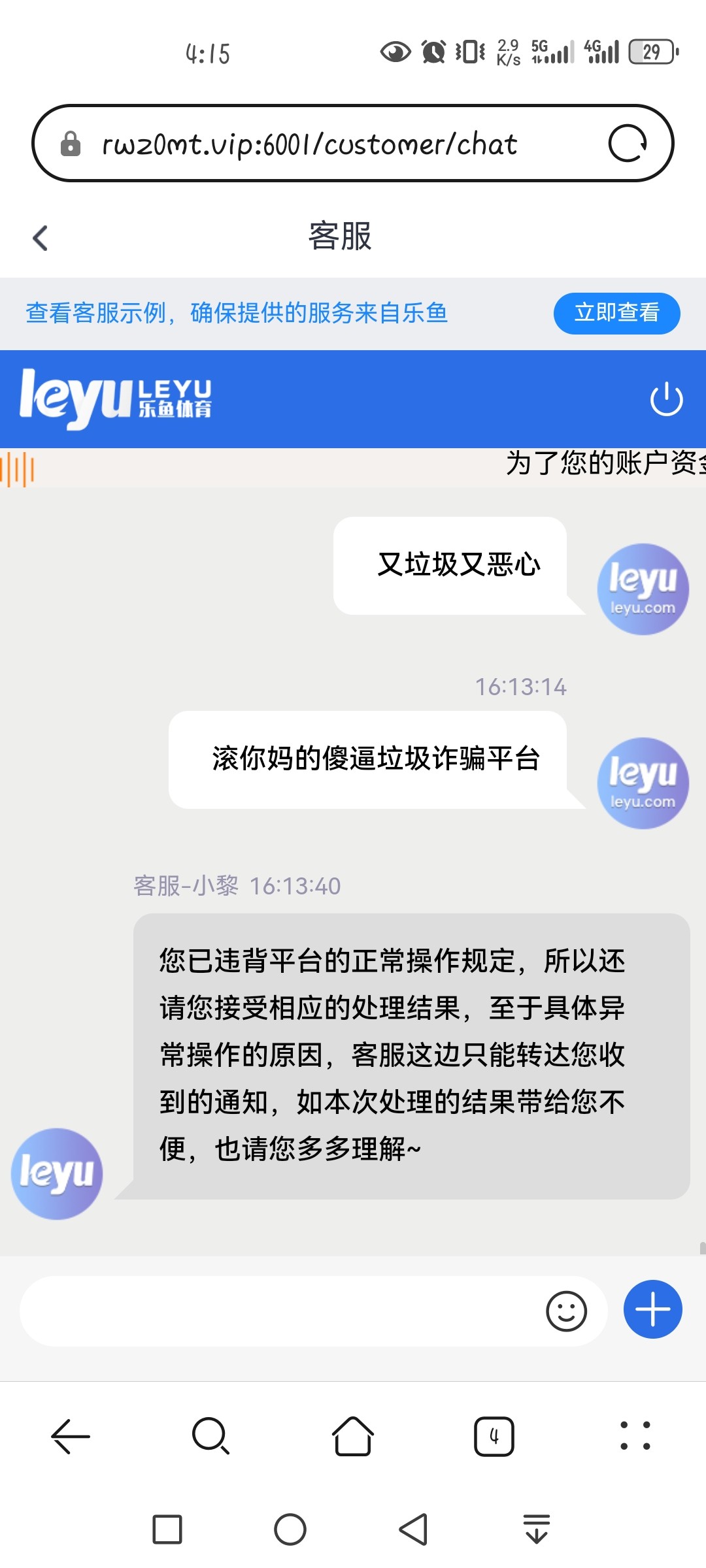The image size is (706, 1568).
Task: Navigate back with the browser back arrow
Action: click(71, 1436)
